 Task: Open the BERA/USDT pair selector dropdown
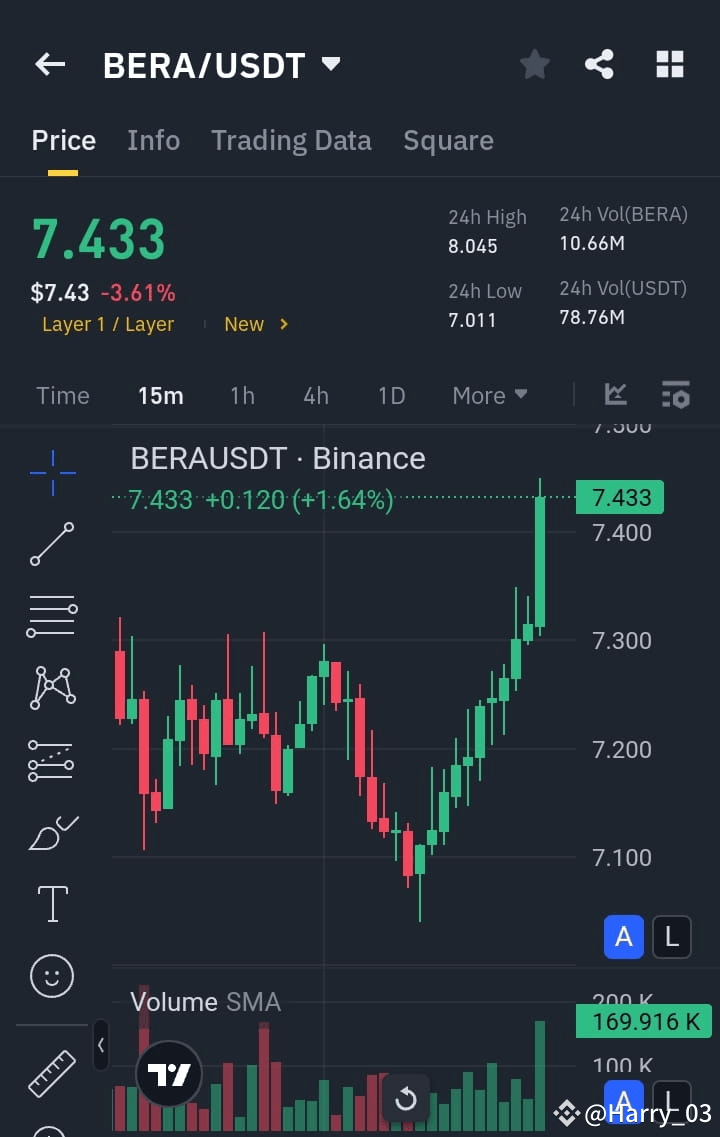(x=330, y=63)
